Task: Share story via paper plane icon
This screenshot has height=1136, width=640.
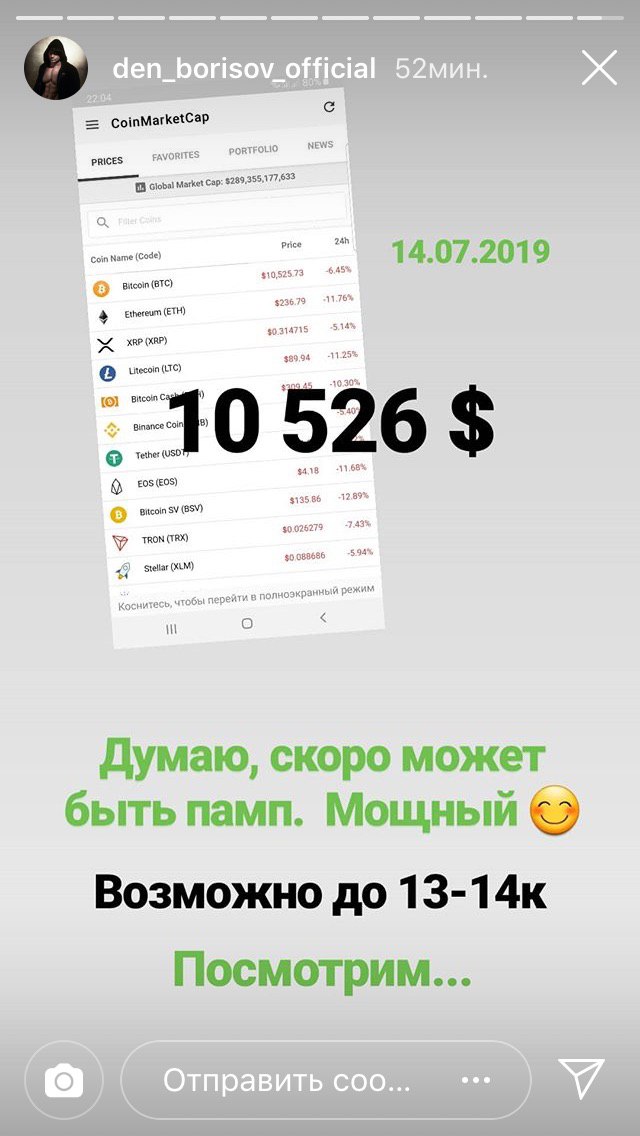Action: click(x=581, y=1079)
